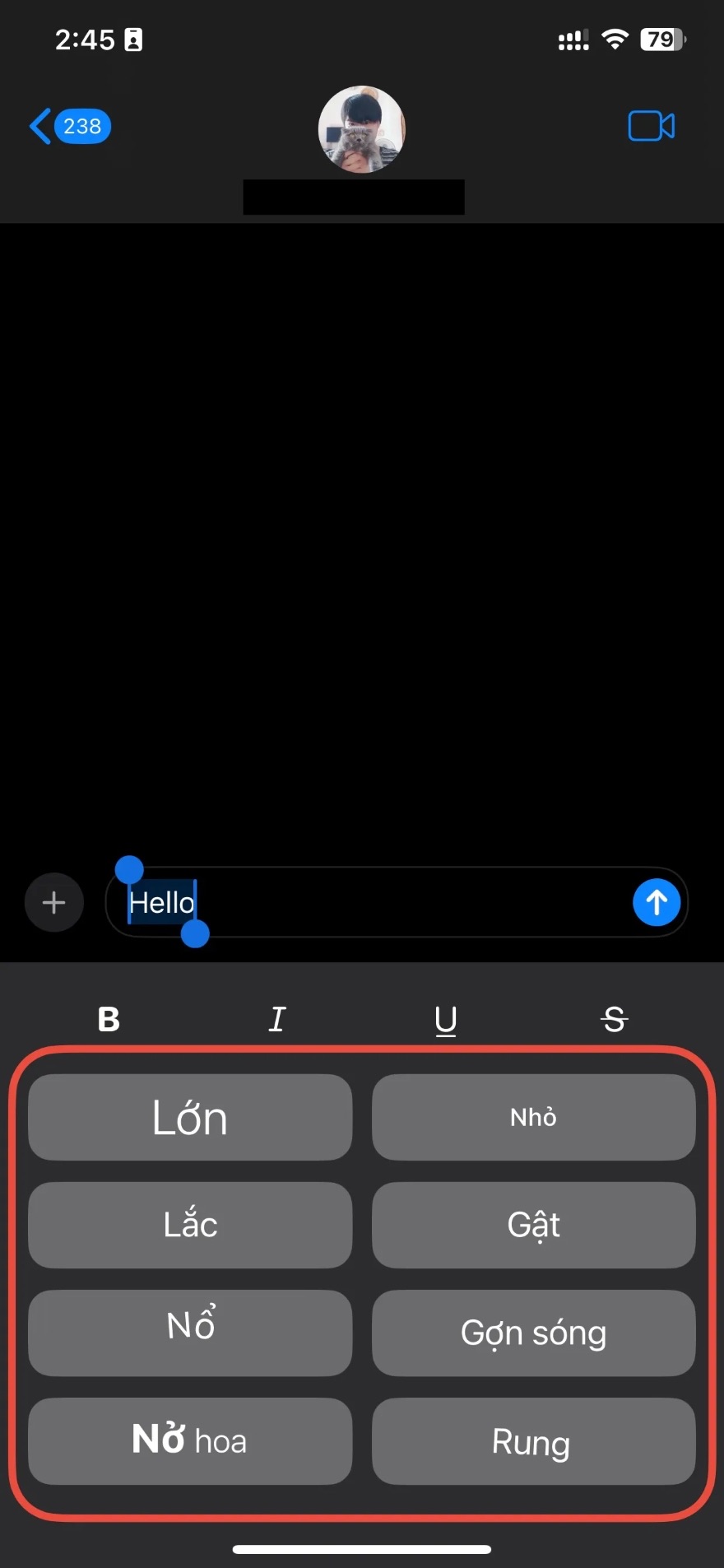Start a FaceTime video call

(x=651, y=127)
